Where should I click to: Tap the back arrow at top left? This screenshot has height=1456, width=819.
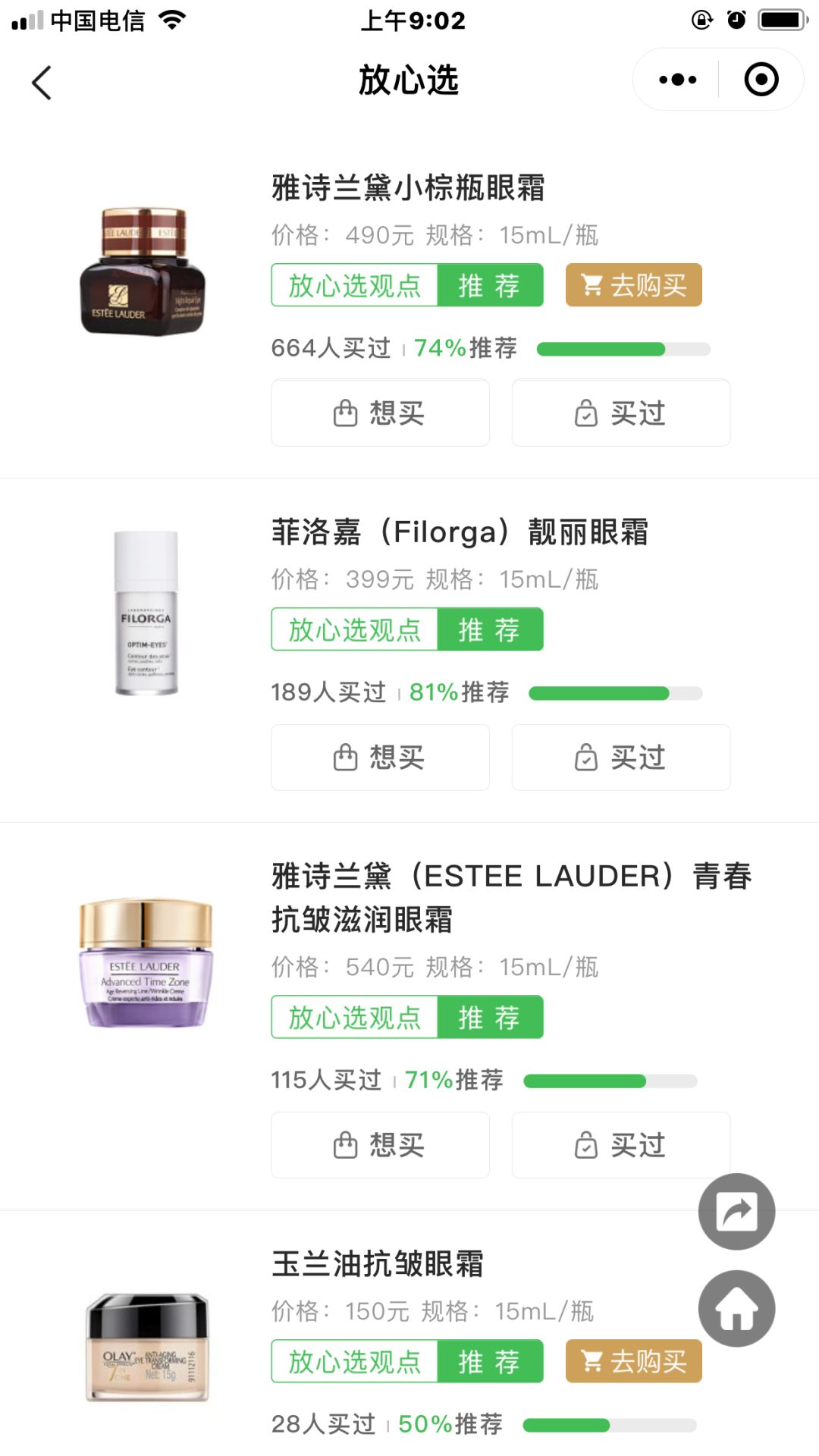coord(42,82)
